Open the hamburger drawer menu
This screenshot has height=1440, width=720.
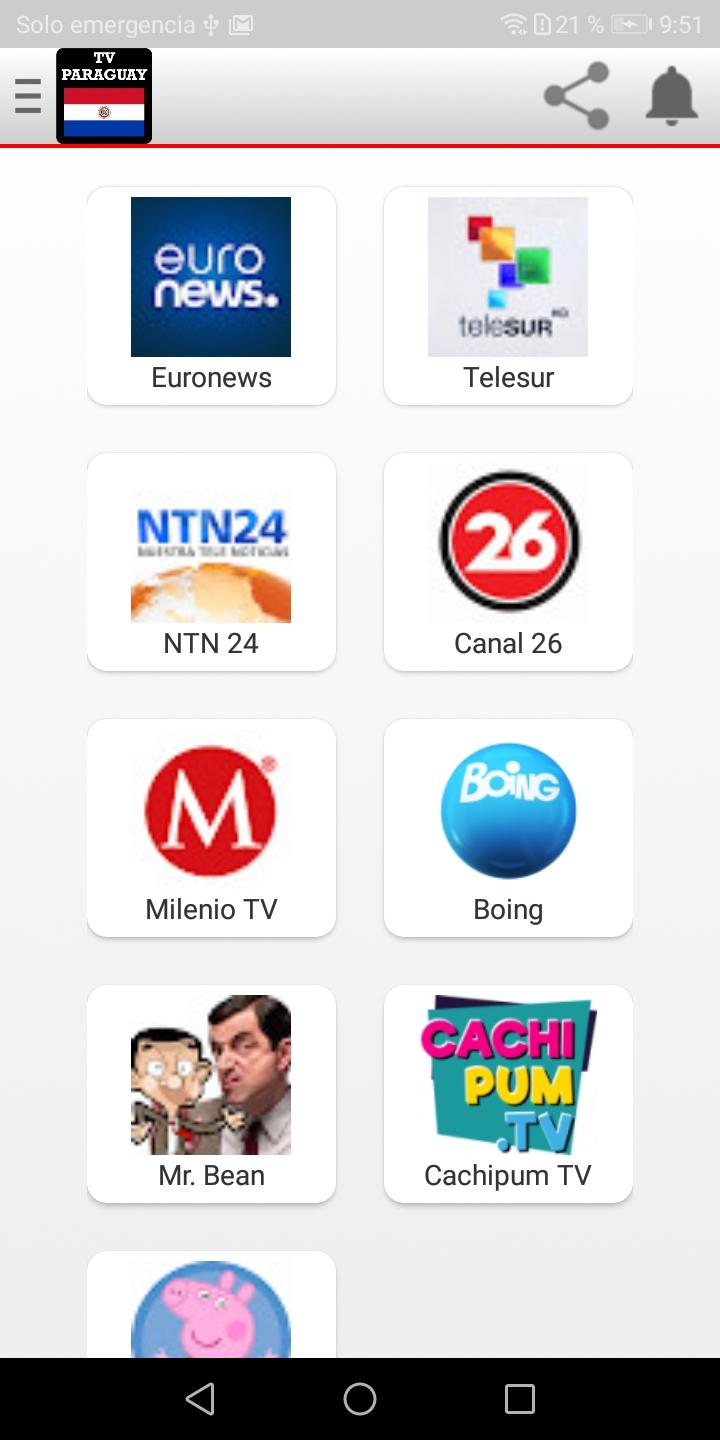point(28,96)
